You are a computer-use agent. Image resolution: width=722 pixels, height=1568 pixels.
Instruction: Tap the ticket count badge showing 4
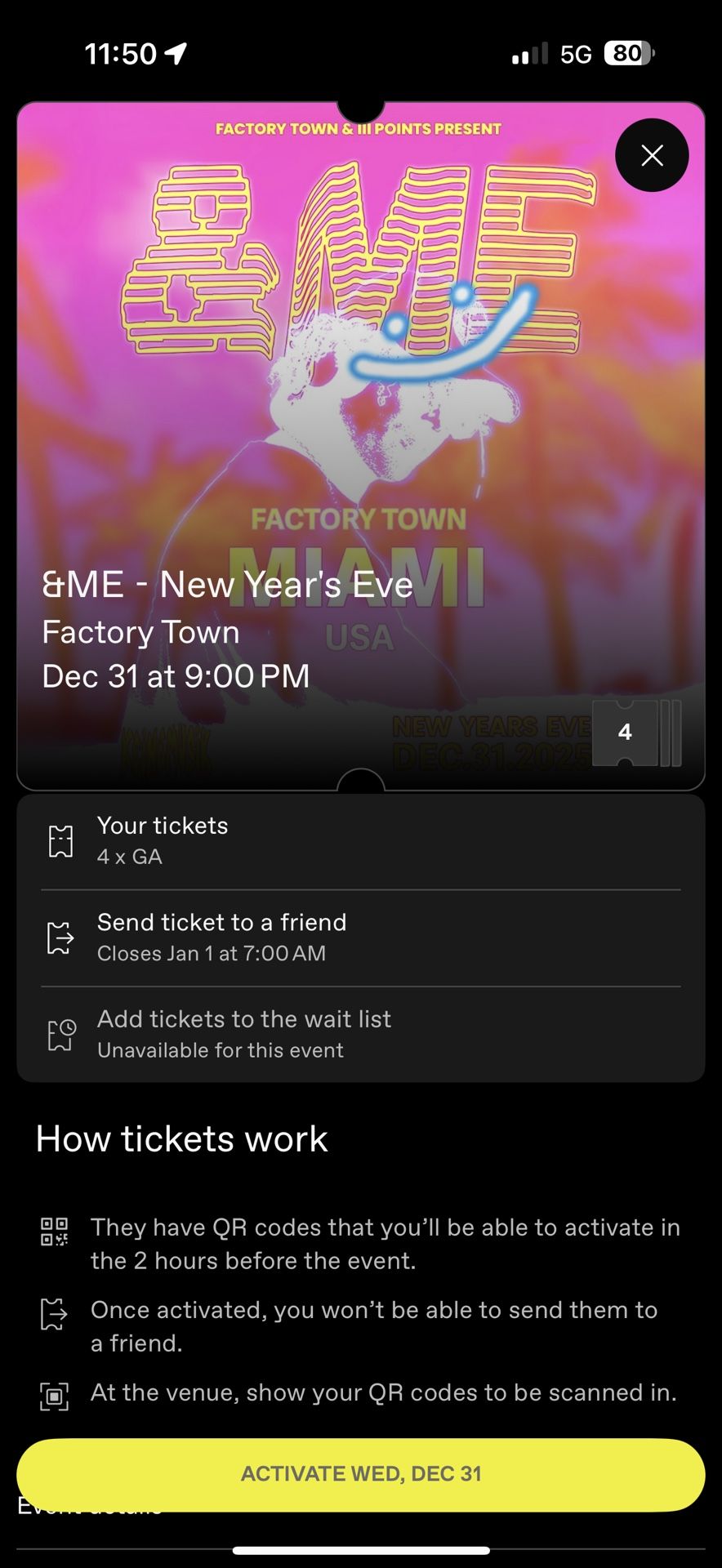(625, 732)
